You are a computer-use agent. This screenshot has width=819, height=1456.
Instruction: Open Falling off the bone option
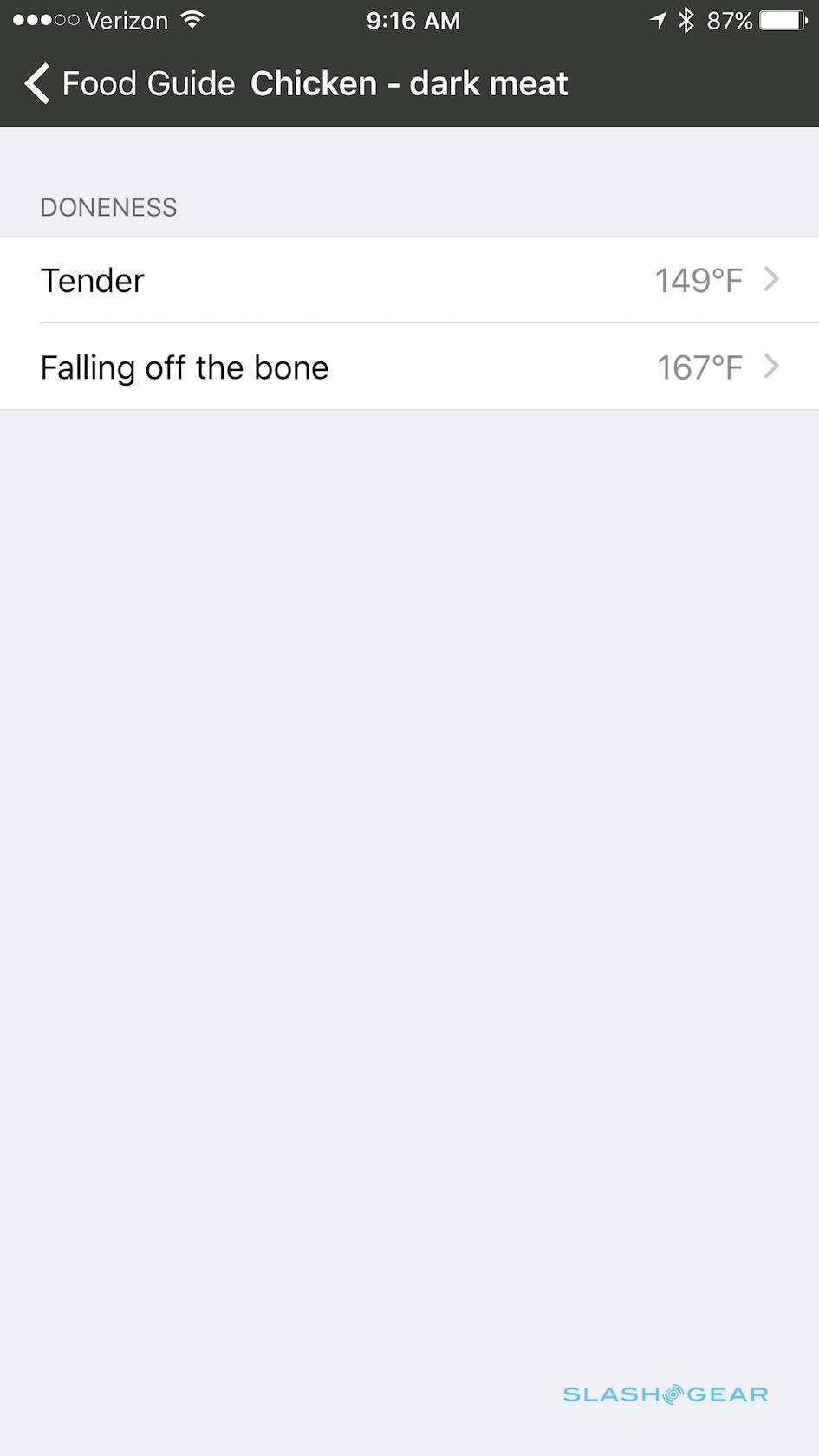pos(409,367)
